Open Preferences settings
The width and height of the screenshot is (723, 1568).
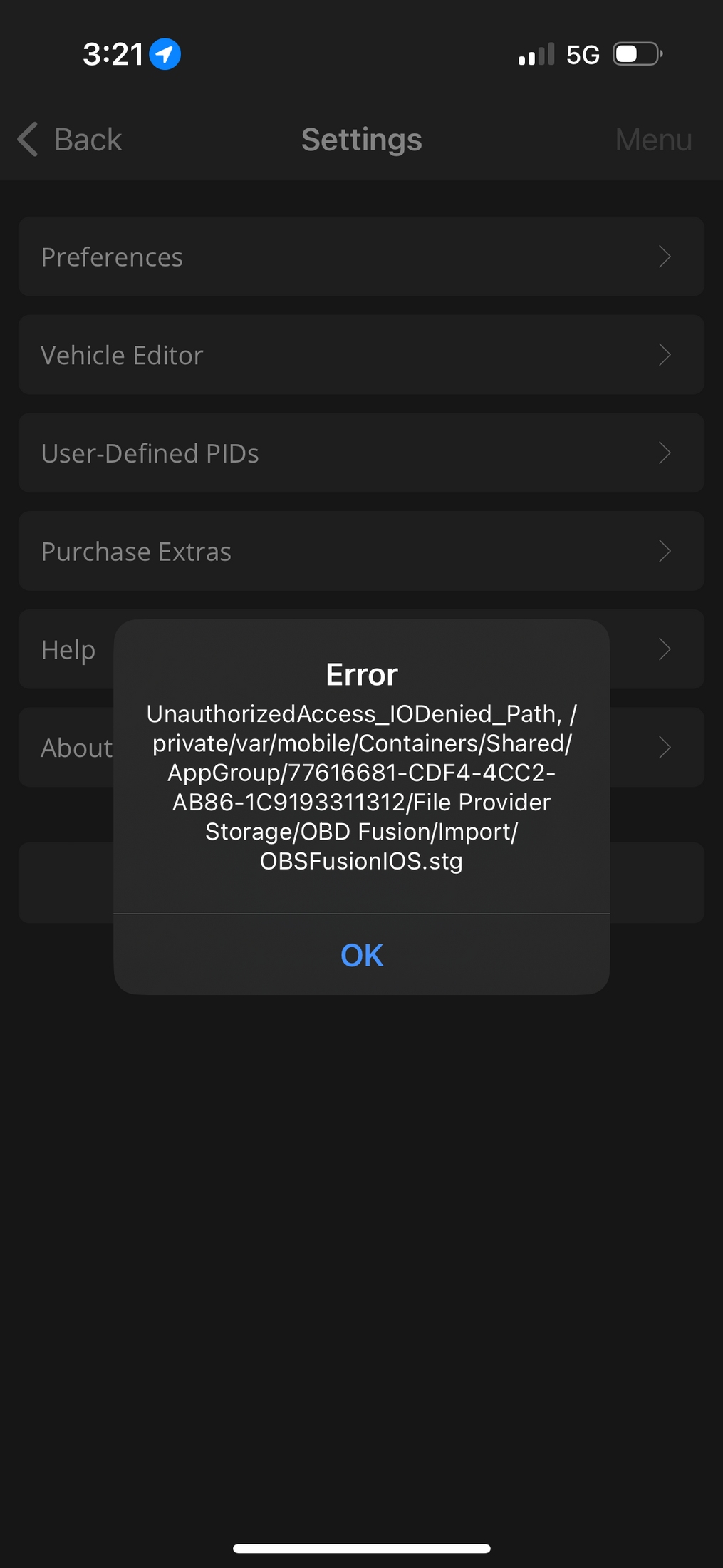(x=361, y=257)
